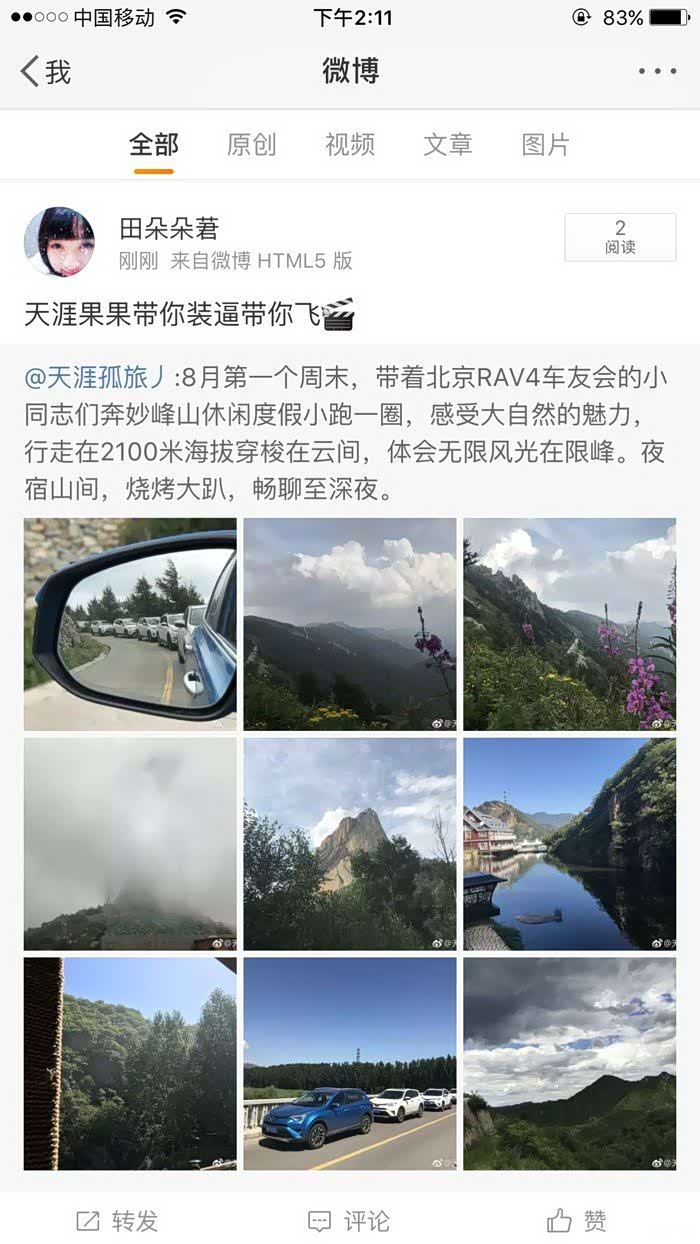Open the lake and lodge photo
The width and height of the screenshot is (700, 1244).
[569, 844]
